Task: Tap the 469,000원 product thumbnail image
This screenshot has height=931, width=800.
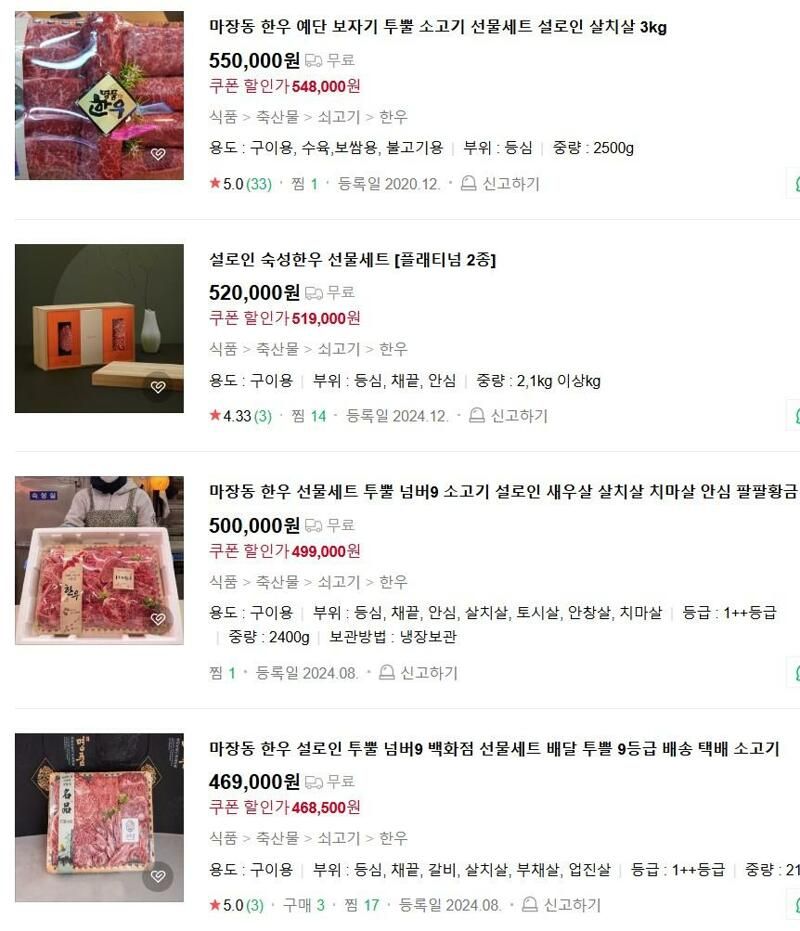Action: click(x=99, y=817)
